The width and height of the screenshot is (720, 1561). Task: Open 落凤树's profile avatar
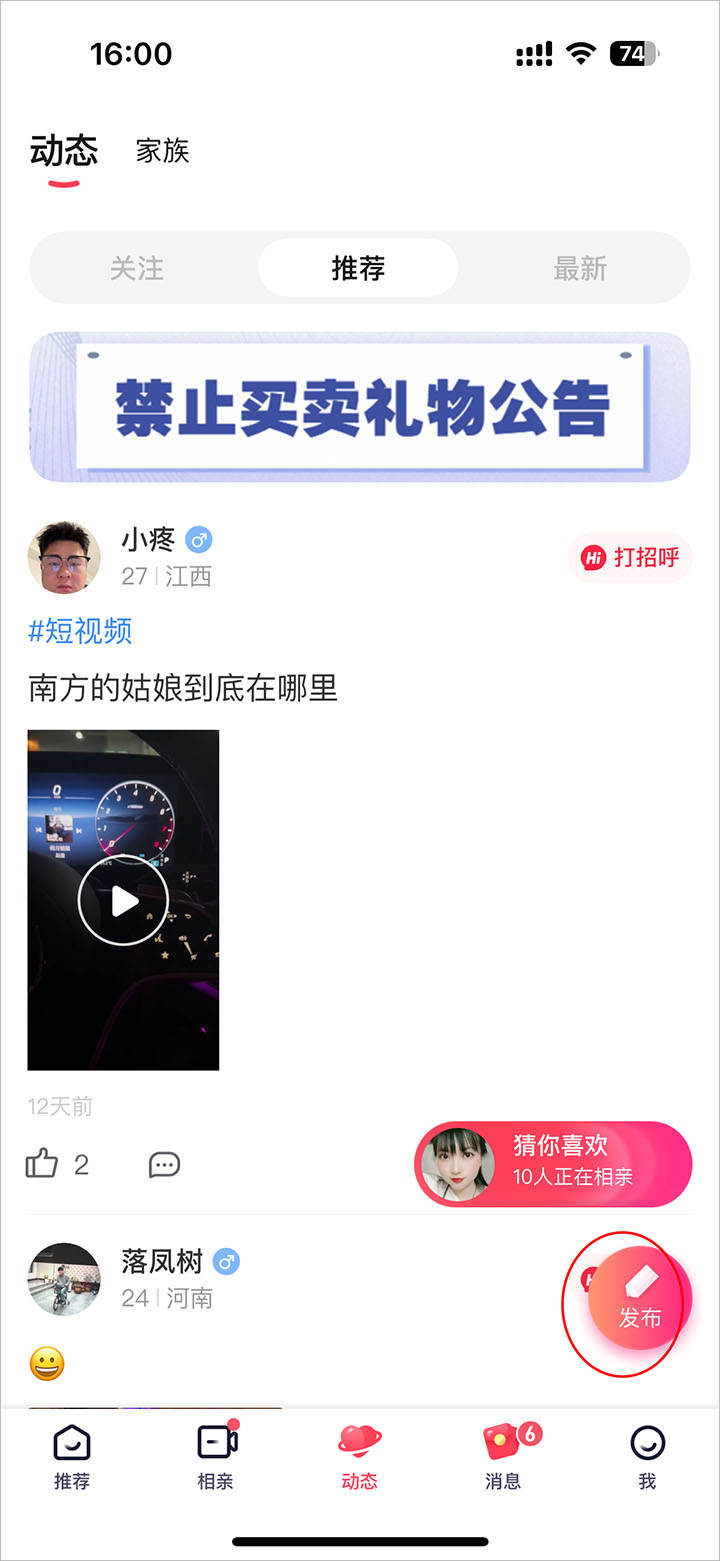[64, 1279]
